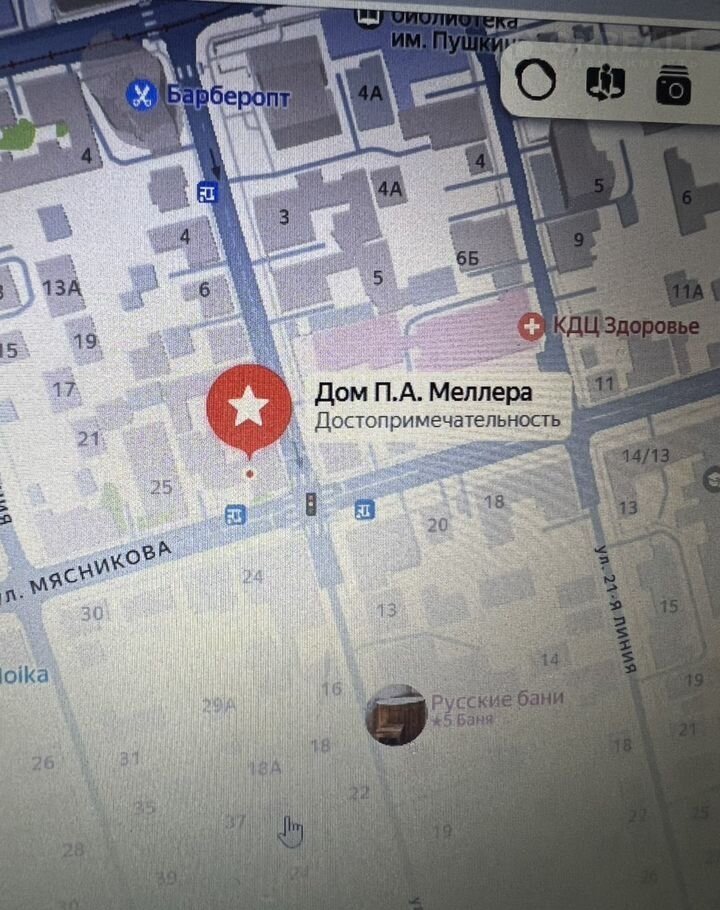Open map photos layer
The width and height of the screenshot is (720, 910).
673,86
